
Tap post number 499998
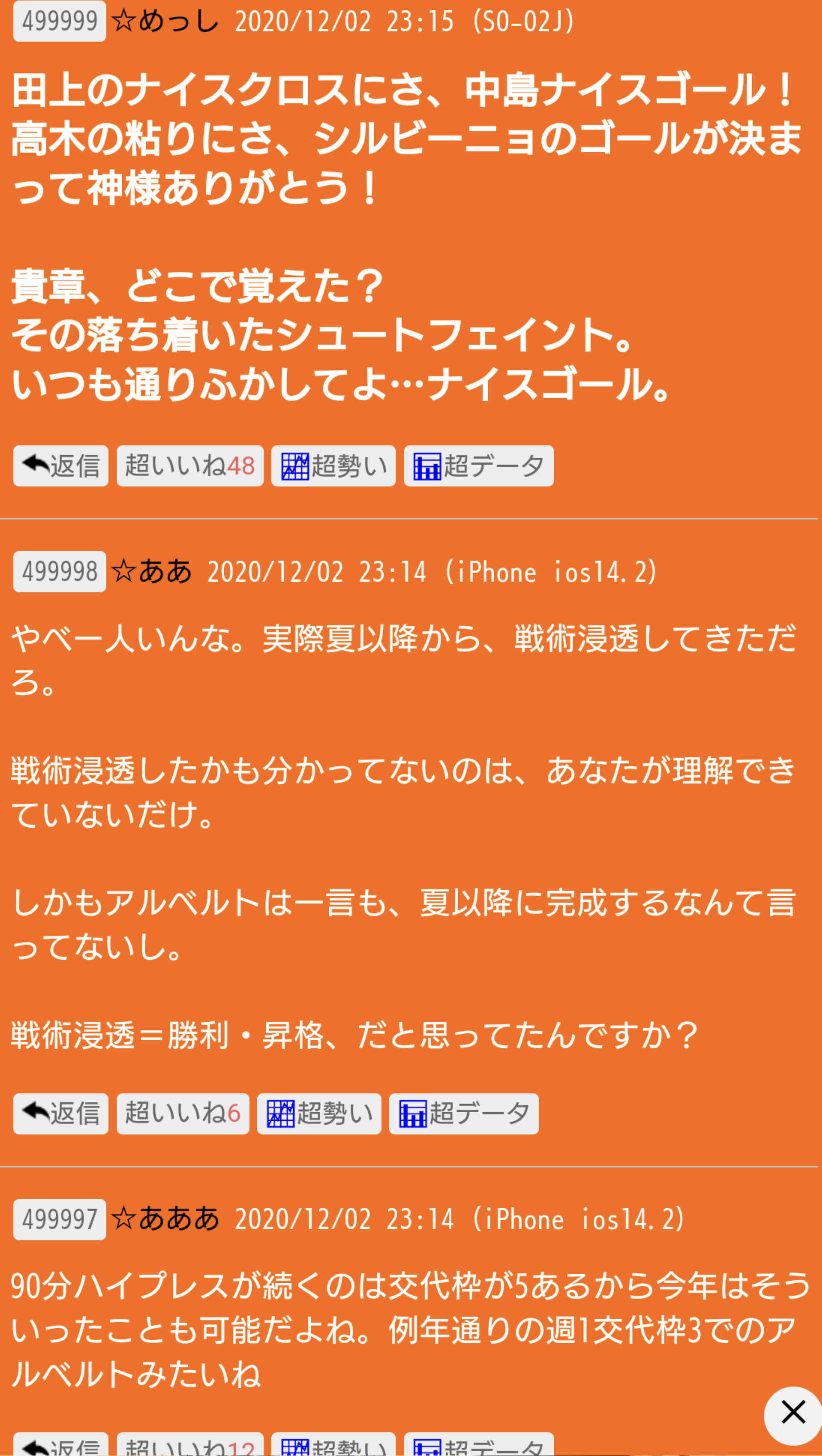click(60, 571)
